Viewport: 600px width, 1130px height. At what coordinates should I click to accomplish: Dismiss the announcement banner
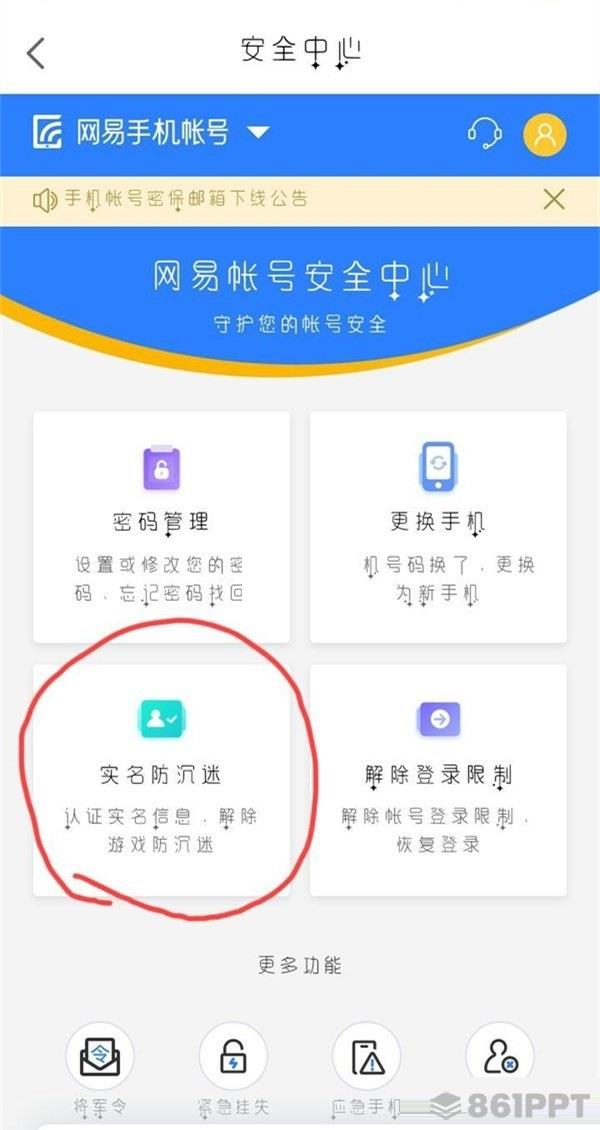pos(553,199)
